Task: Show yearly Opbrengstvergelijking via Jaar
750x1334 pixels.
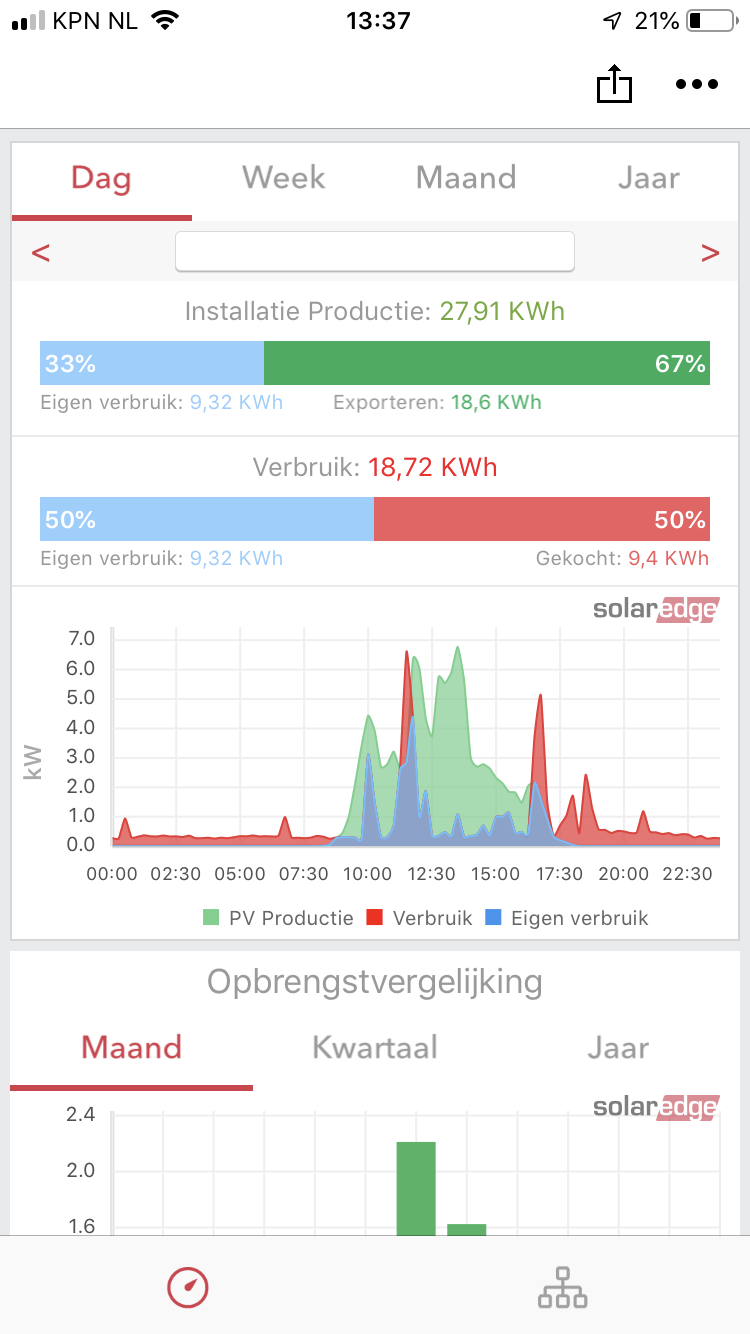Action: click(x=618, y=1048)
